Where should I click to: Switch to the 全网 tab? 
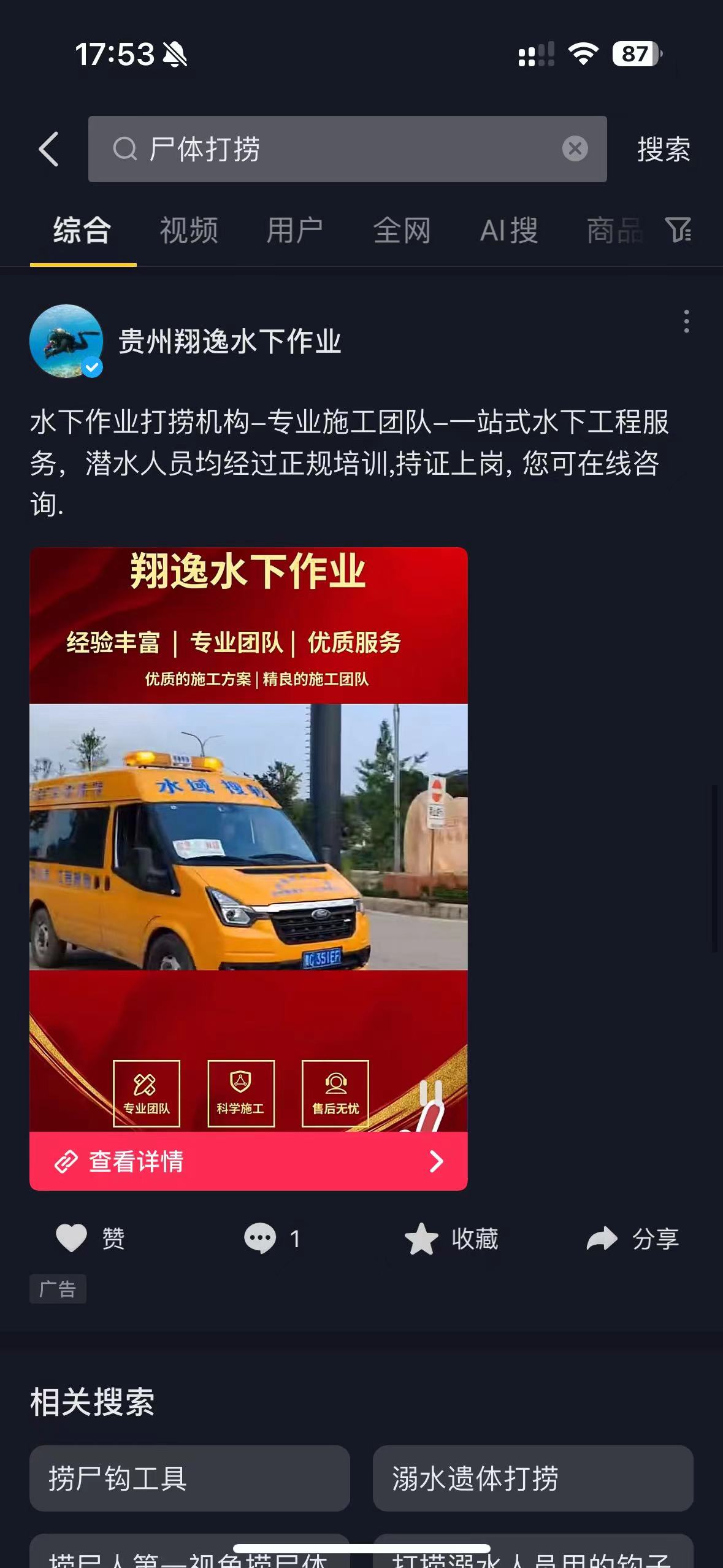coord(402,231)
